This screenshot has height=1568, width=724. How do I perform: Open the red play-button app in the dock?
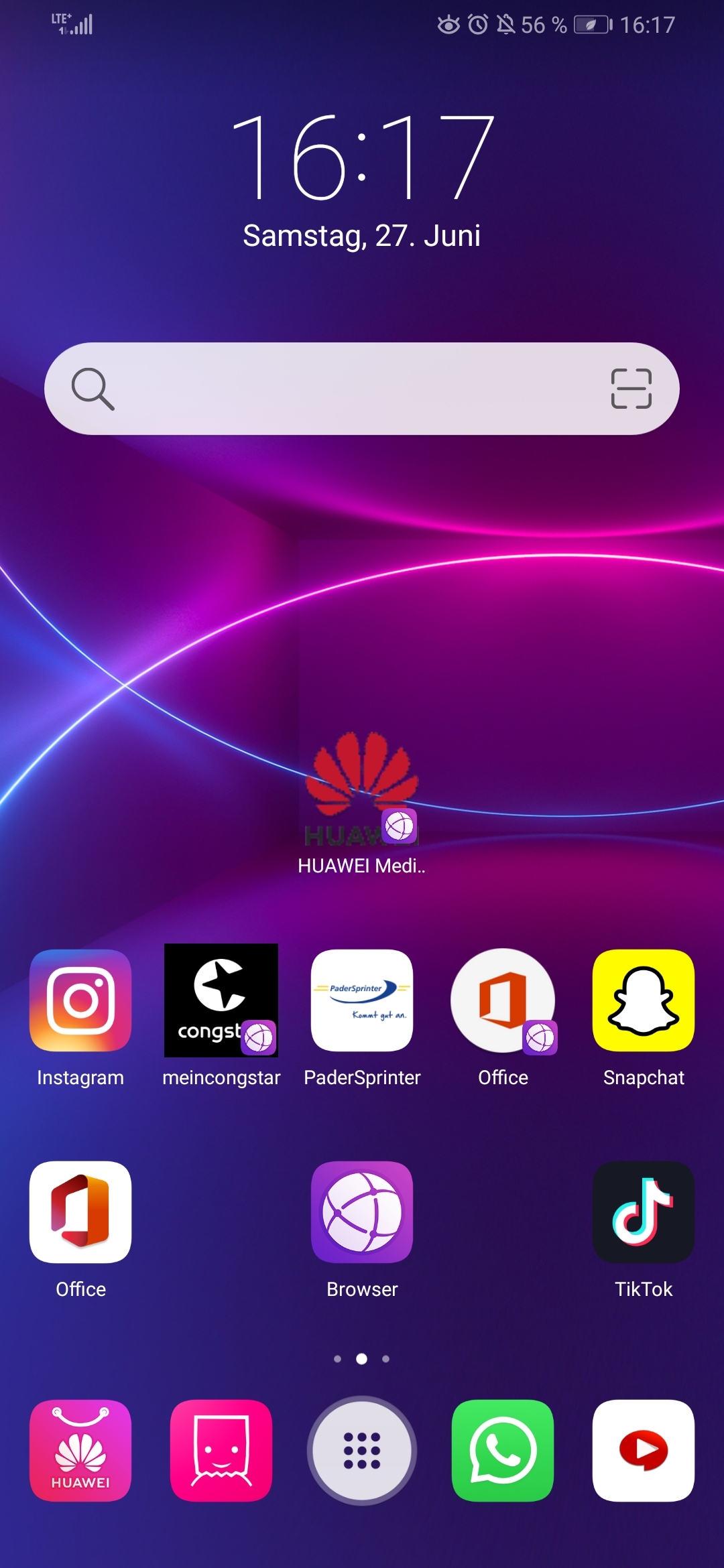644,1451
